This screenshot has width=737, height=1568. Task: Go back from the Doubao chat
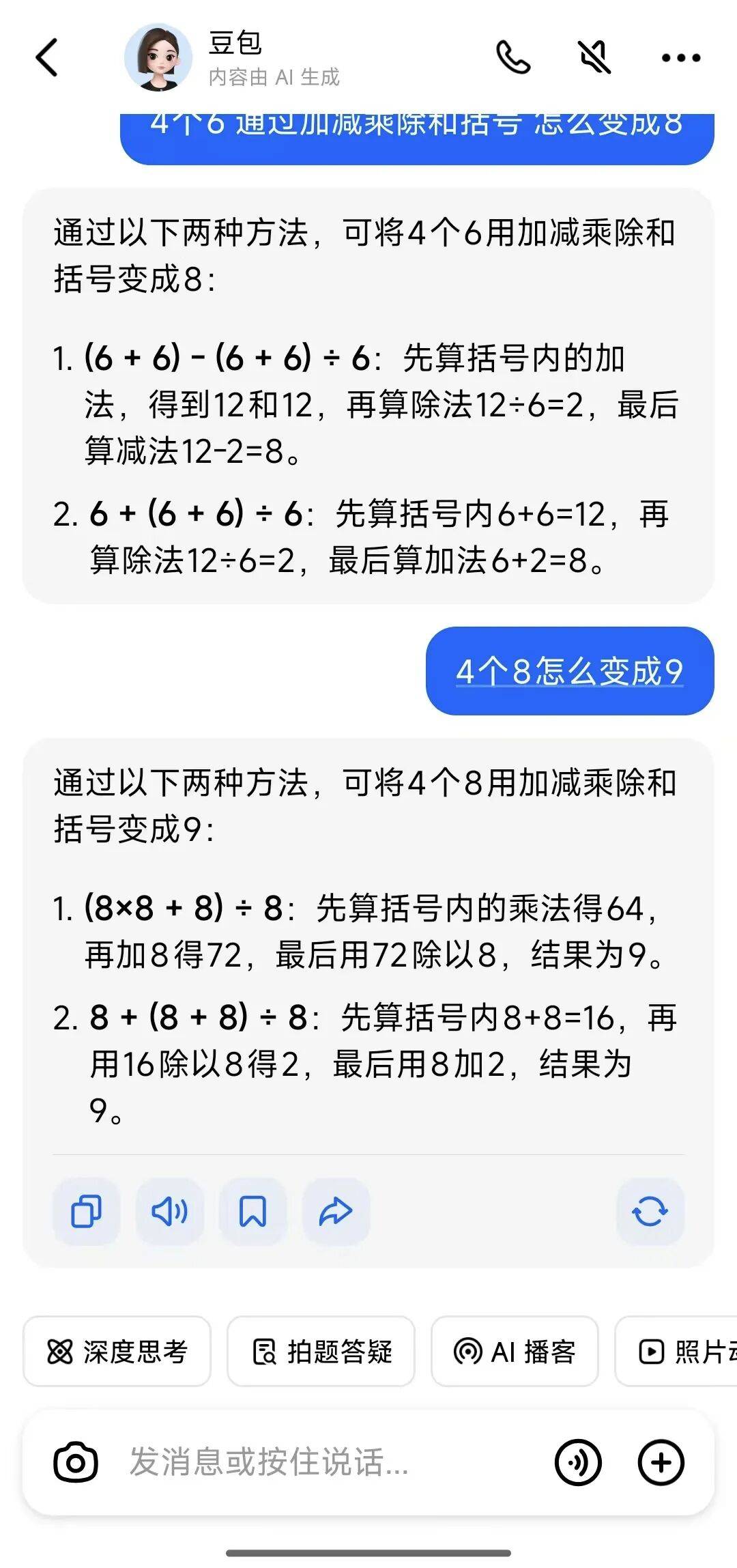coord(46,57)
